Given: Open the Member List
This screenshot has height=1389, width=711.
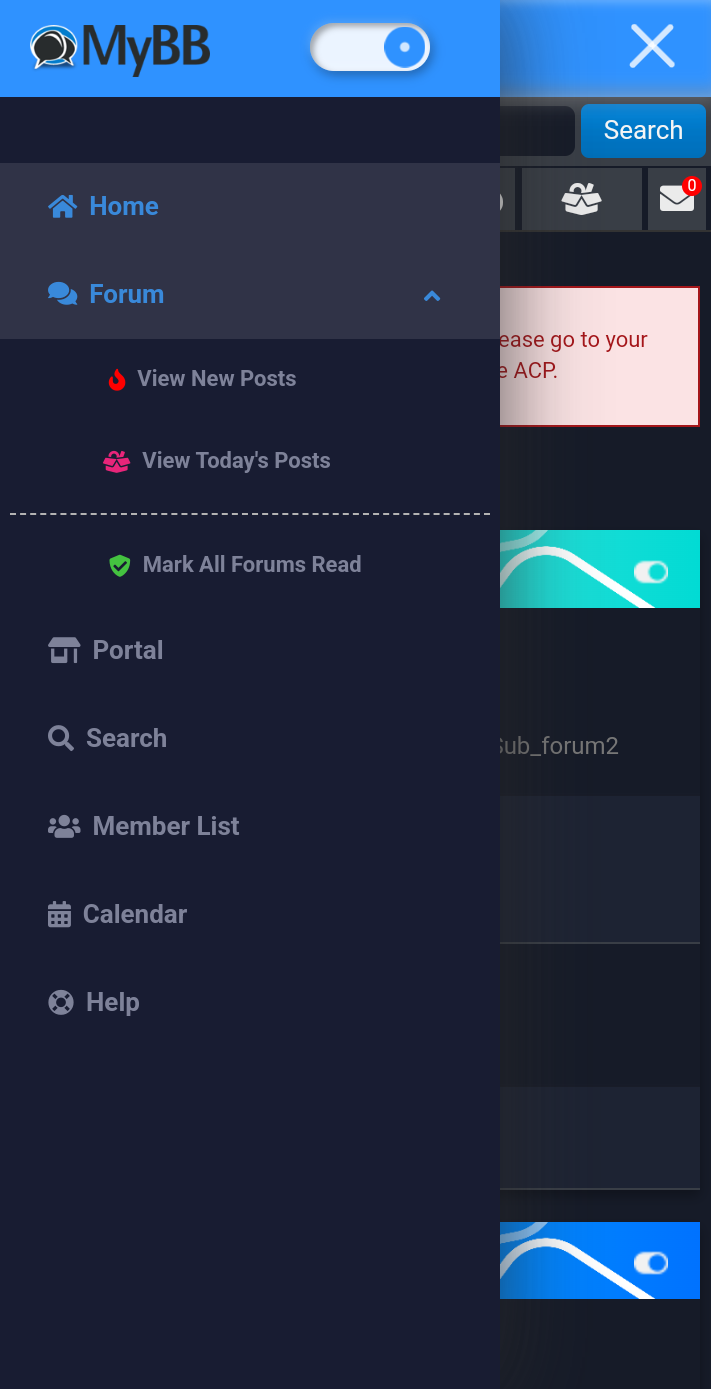Looking at the screenshot, I should [x=165, y=827].
